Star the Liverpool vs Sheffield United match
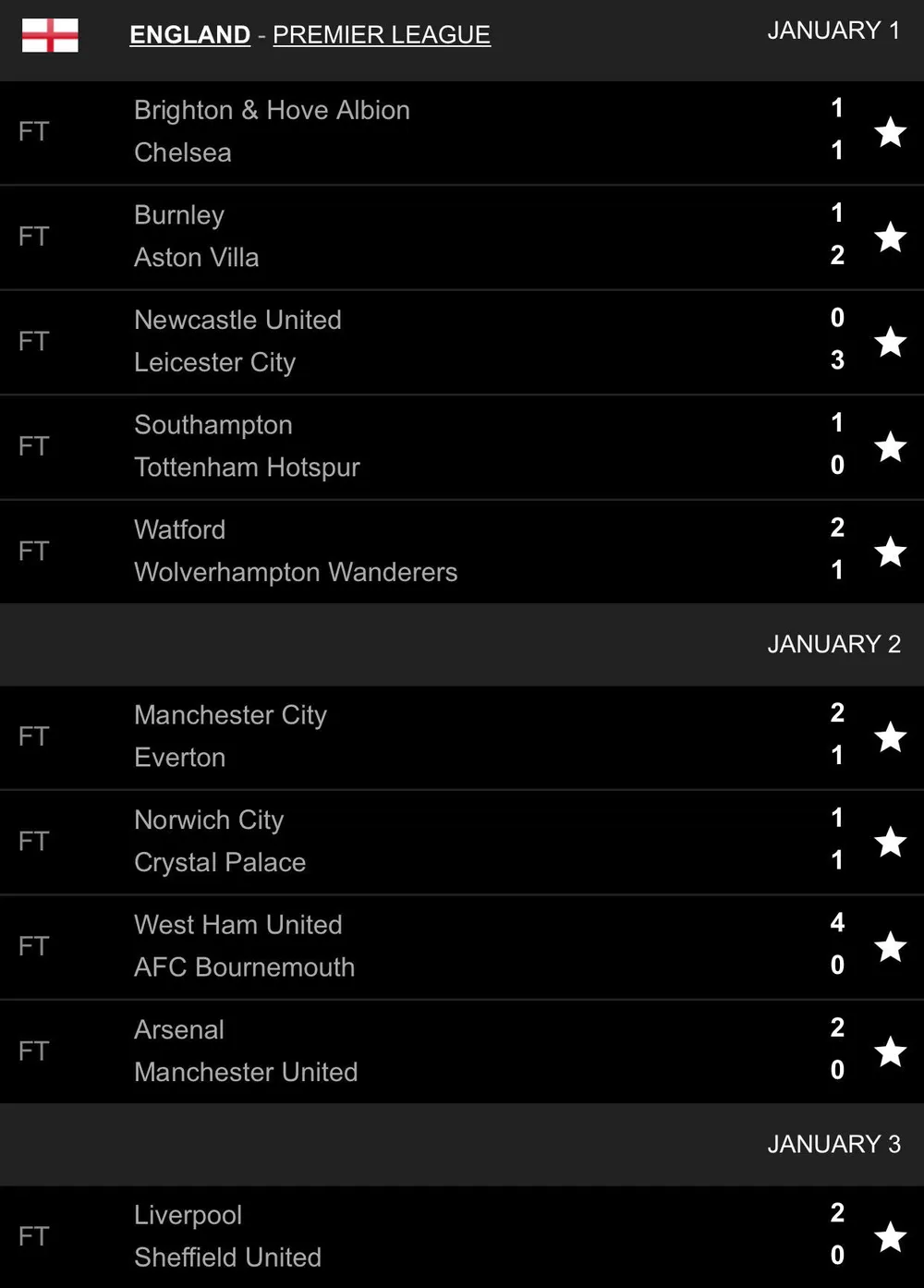This screenshot has height=1288, width=924. 890,1237
